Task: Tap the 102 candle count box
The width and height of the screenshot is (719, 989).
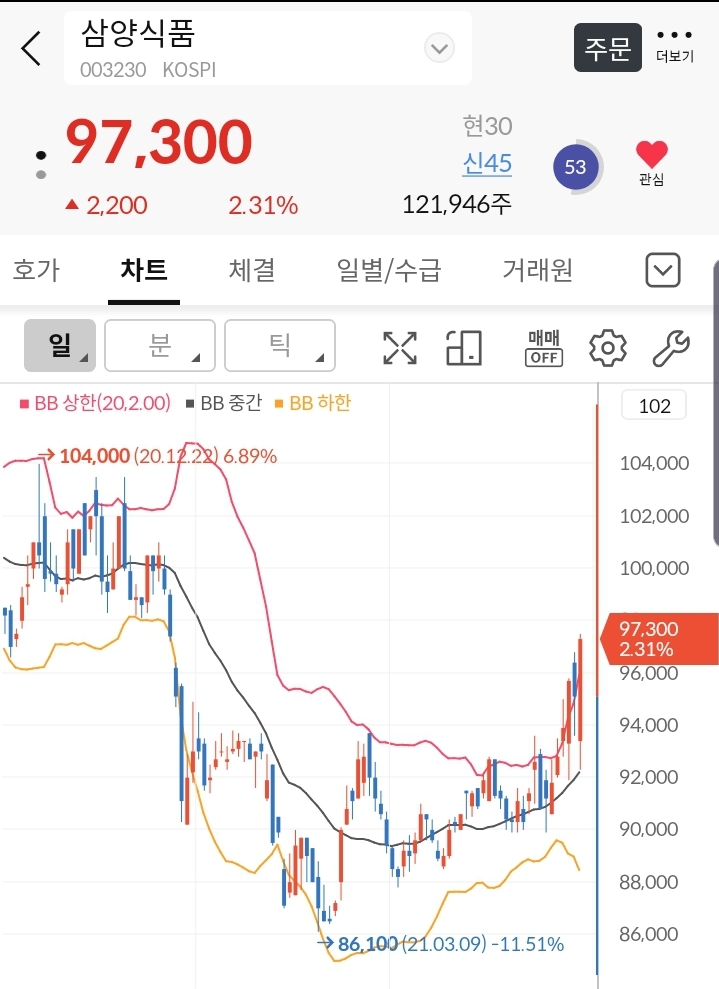Action: point(654,405)
